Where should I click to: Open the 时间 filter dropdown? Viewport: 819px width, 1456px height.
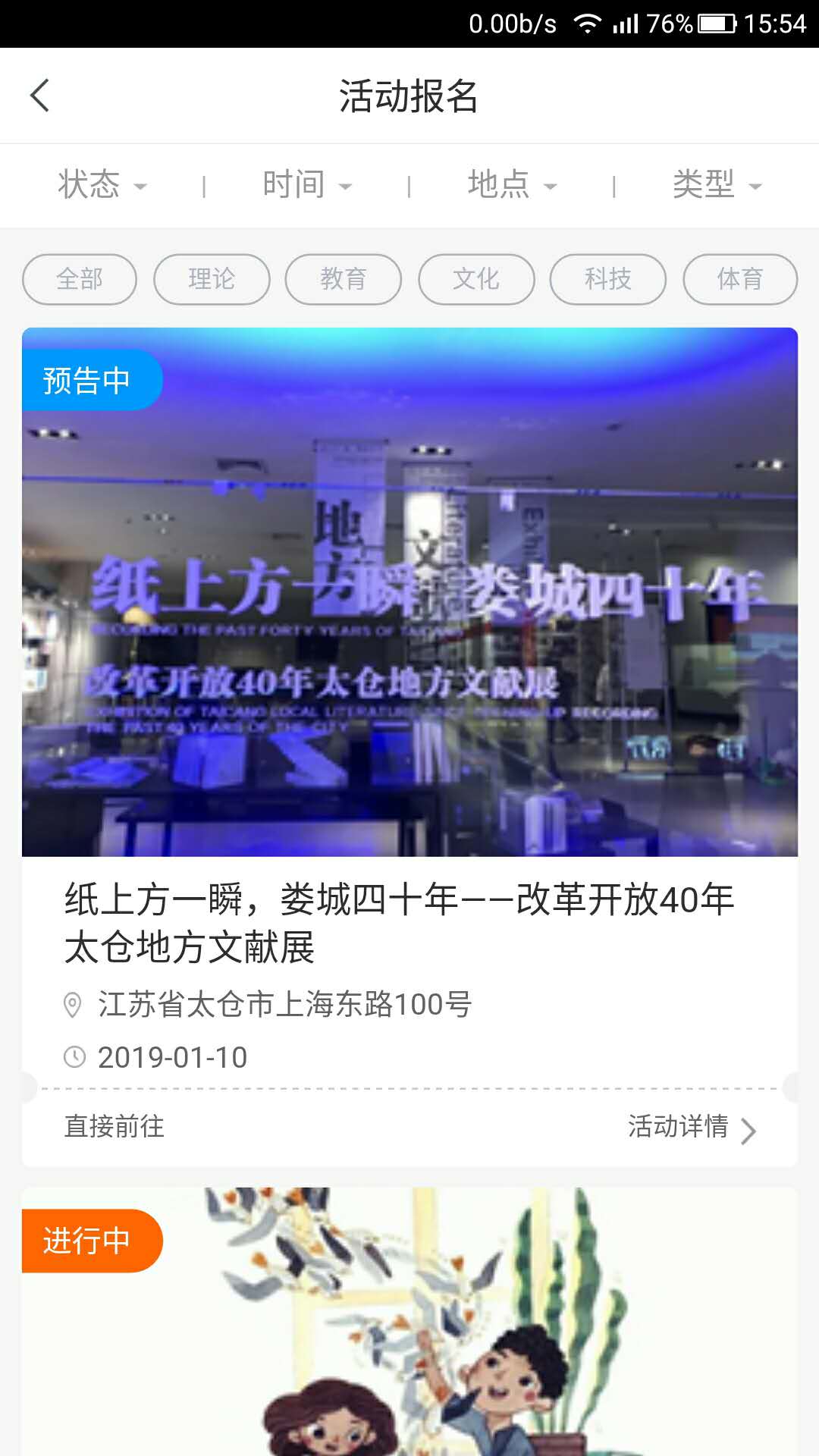pos(307,185)
